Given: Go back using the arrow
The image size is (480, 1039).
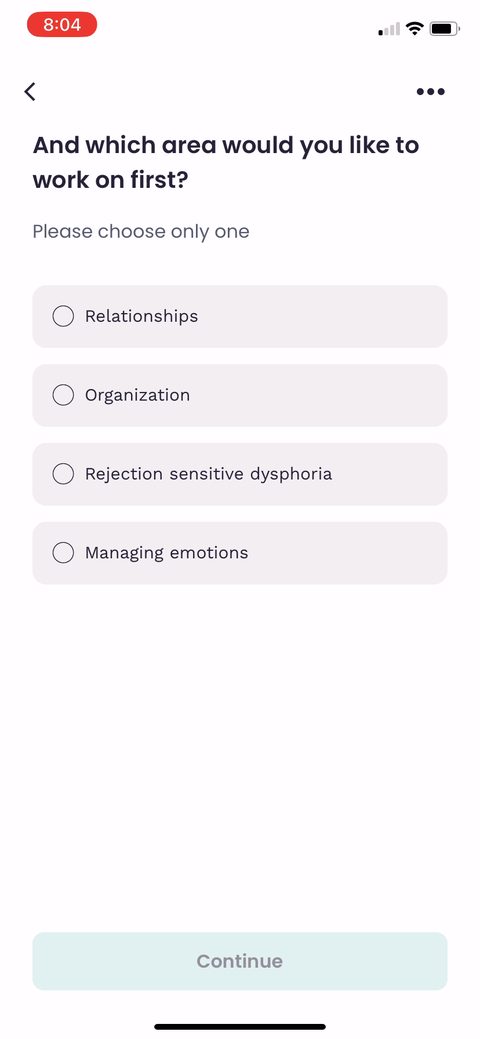Looking at the screenshot, I should (x=30, y=91).
